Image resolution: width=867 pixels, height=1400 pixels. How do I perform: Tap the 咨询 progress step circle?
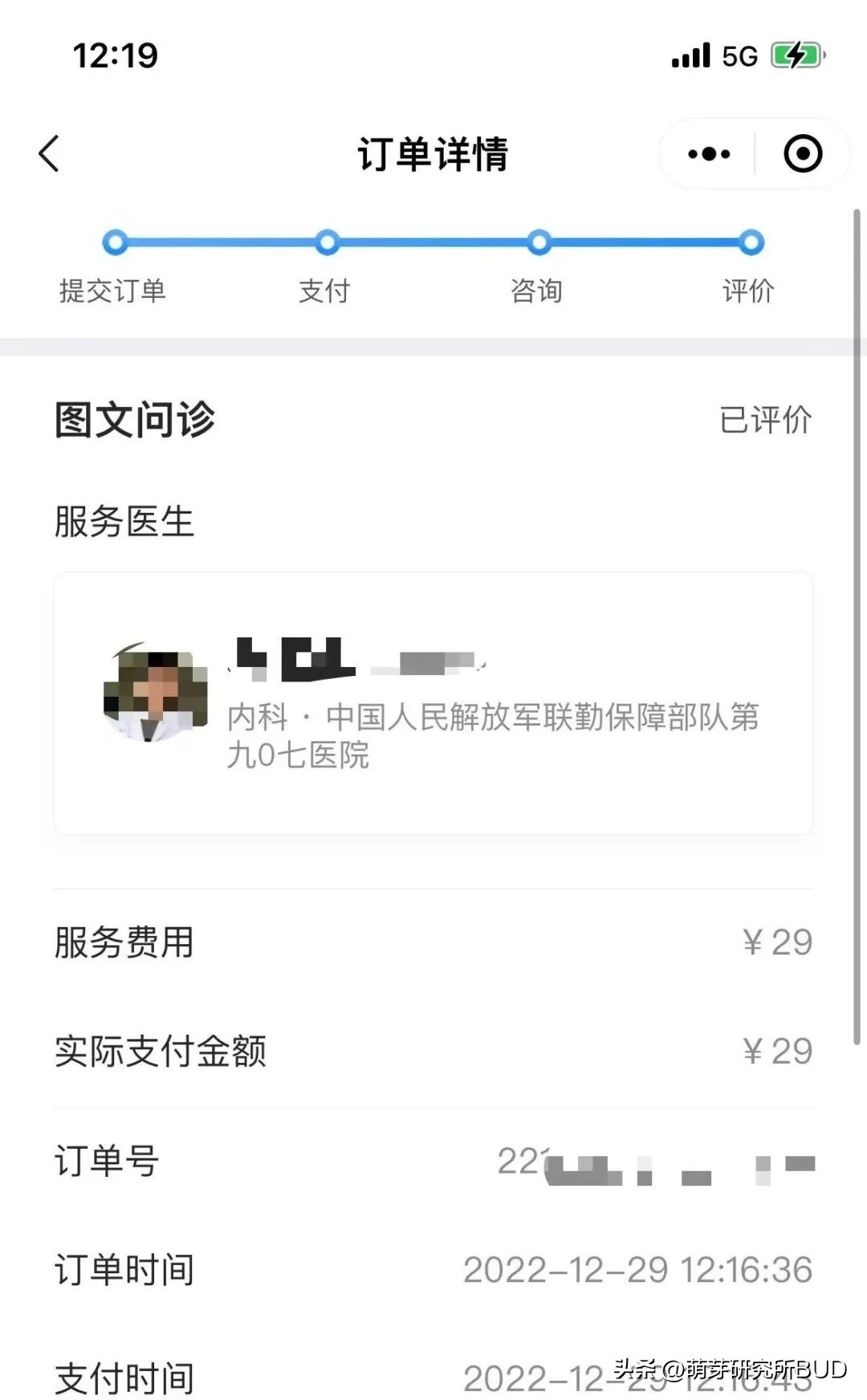pos(539,242)
